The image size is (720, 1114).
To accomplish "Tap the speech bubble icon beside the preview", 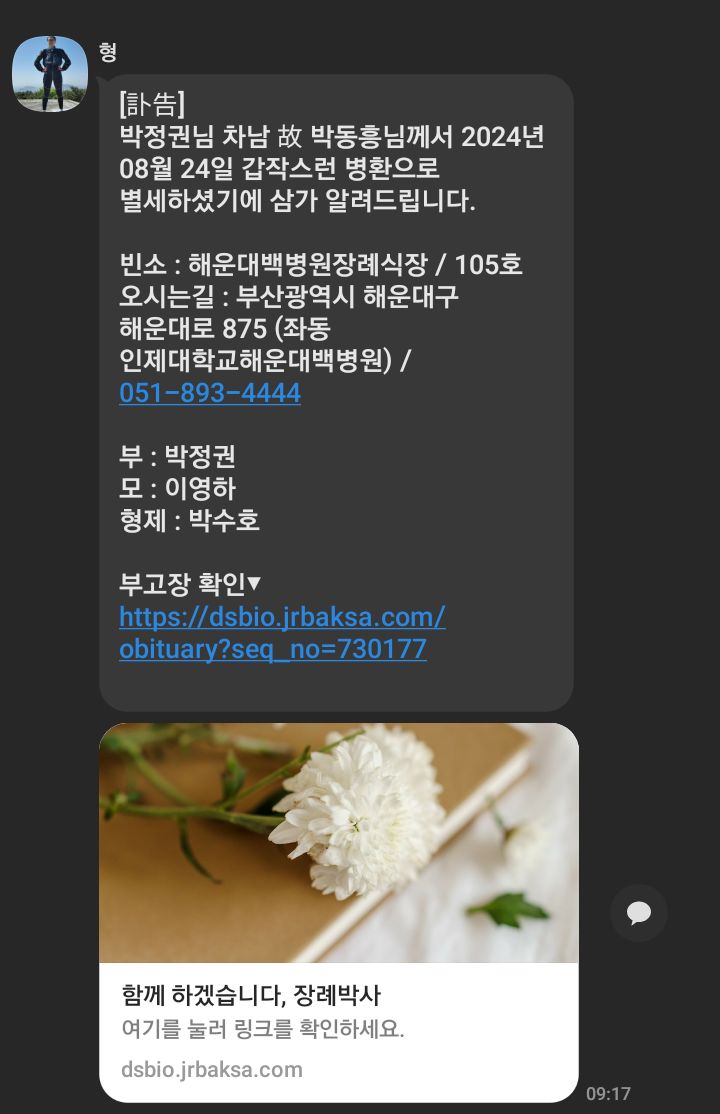I will [639, 913].
